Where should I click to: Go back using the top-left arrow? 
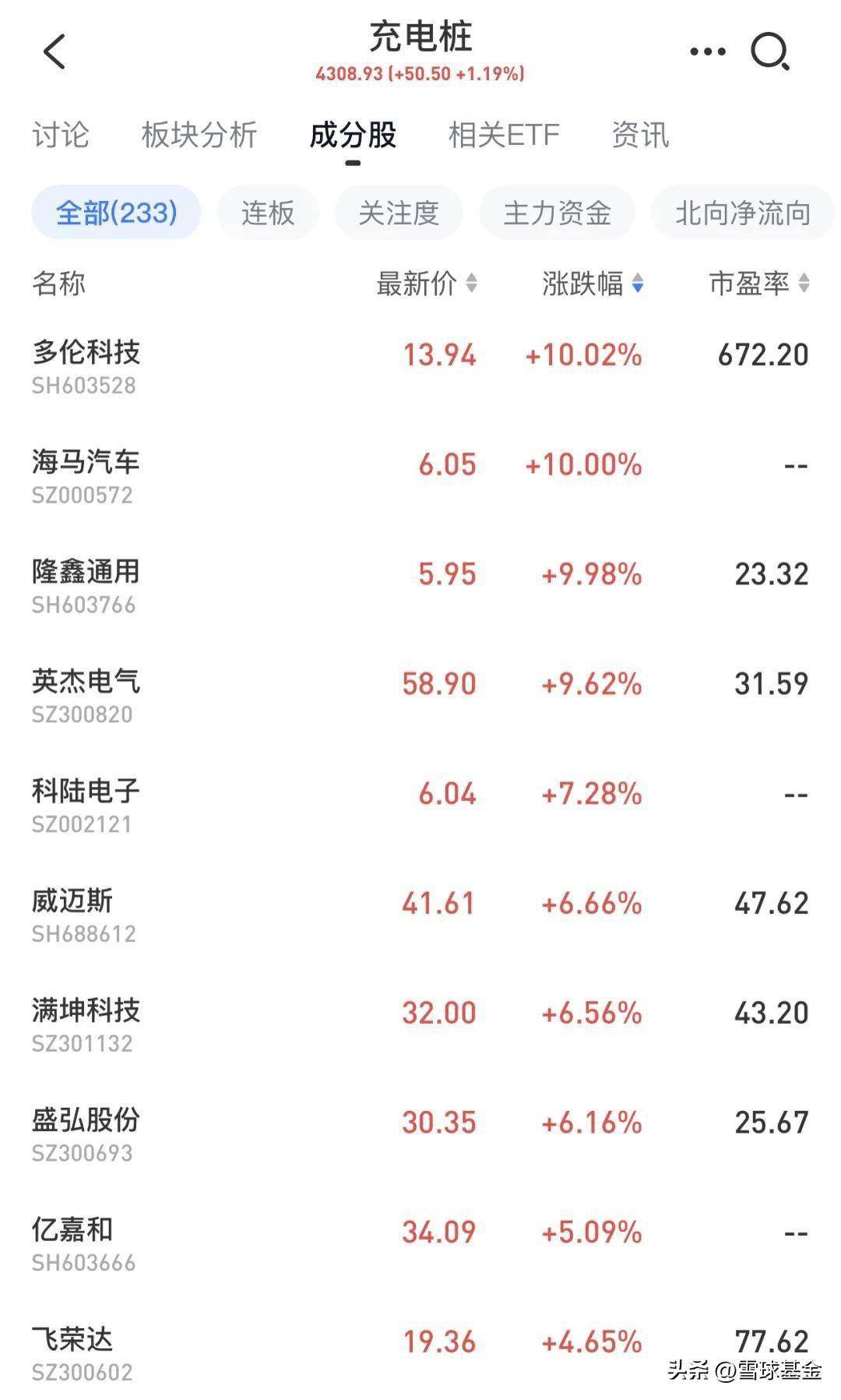pos(55,52)
